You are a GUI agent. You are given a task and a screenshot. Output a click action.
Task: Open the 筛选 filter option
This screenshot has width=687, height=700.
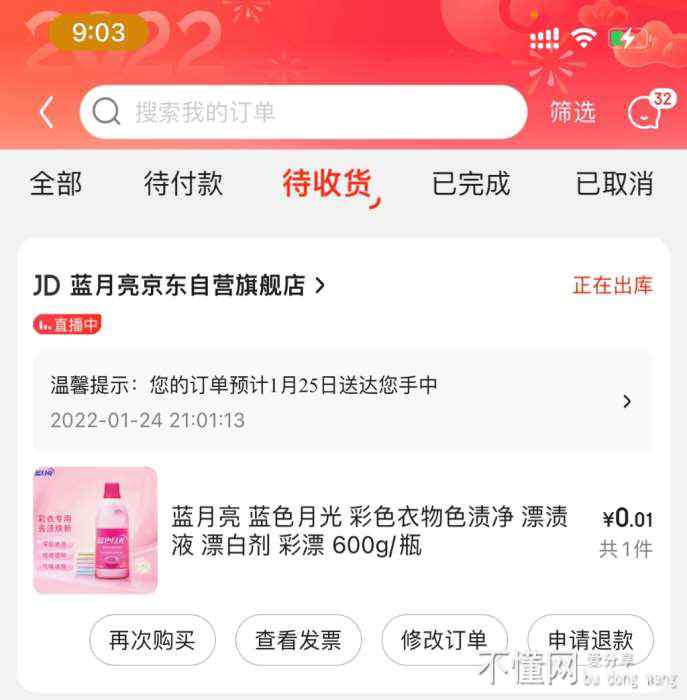tap(572, 112)
